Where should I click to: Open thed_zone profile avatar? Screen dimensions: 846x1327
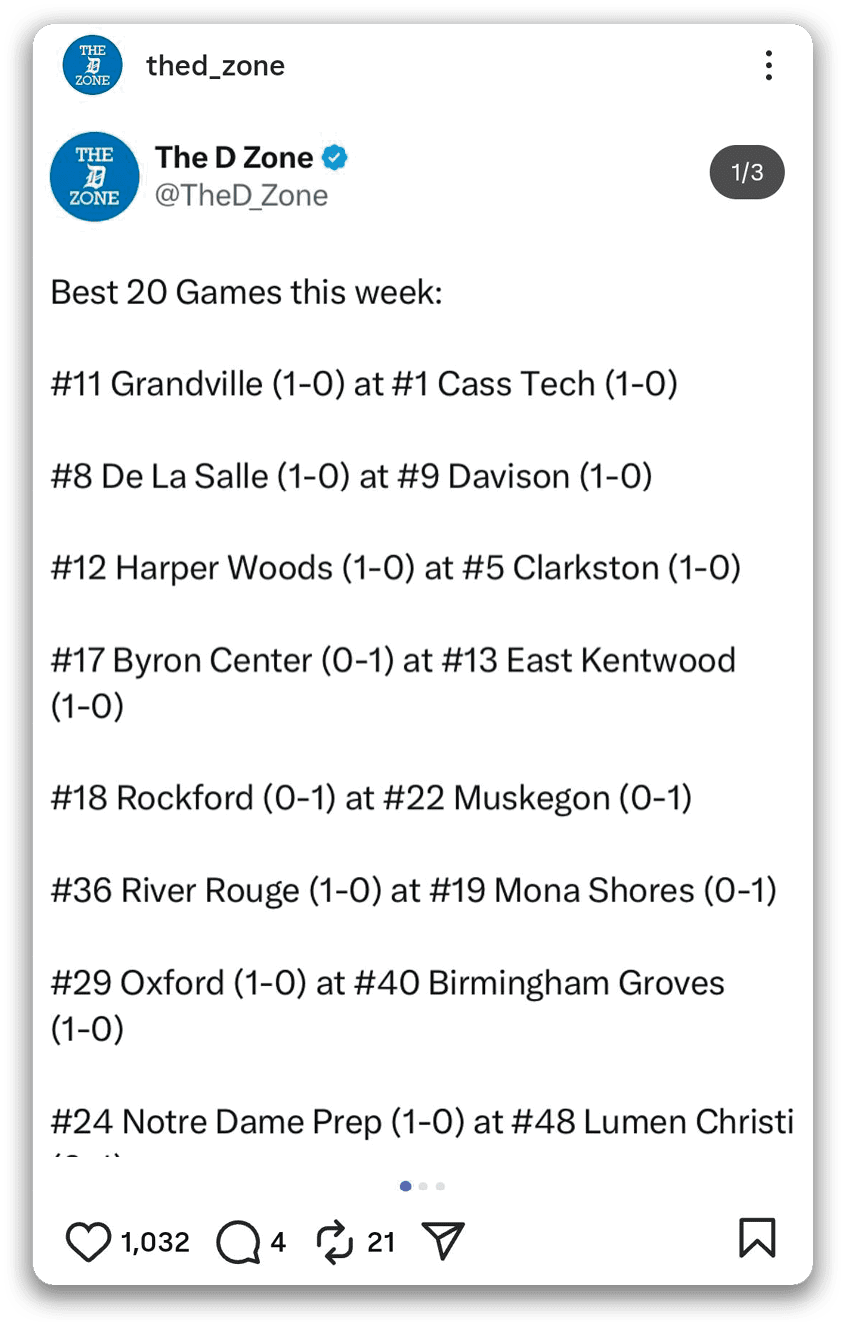tap(92, 66)
